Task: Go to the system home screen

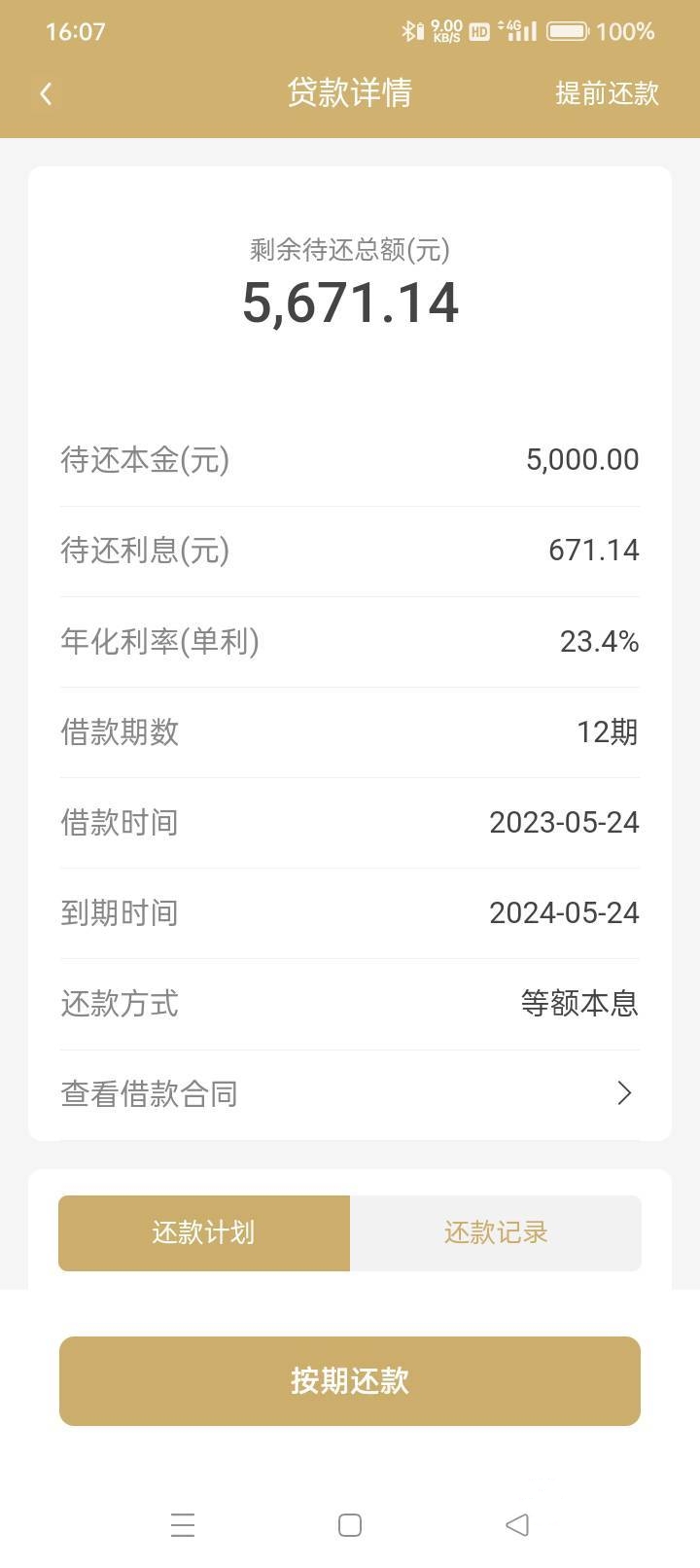Action: click(x=350, y=1524)
